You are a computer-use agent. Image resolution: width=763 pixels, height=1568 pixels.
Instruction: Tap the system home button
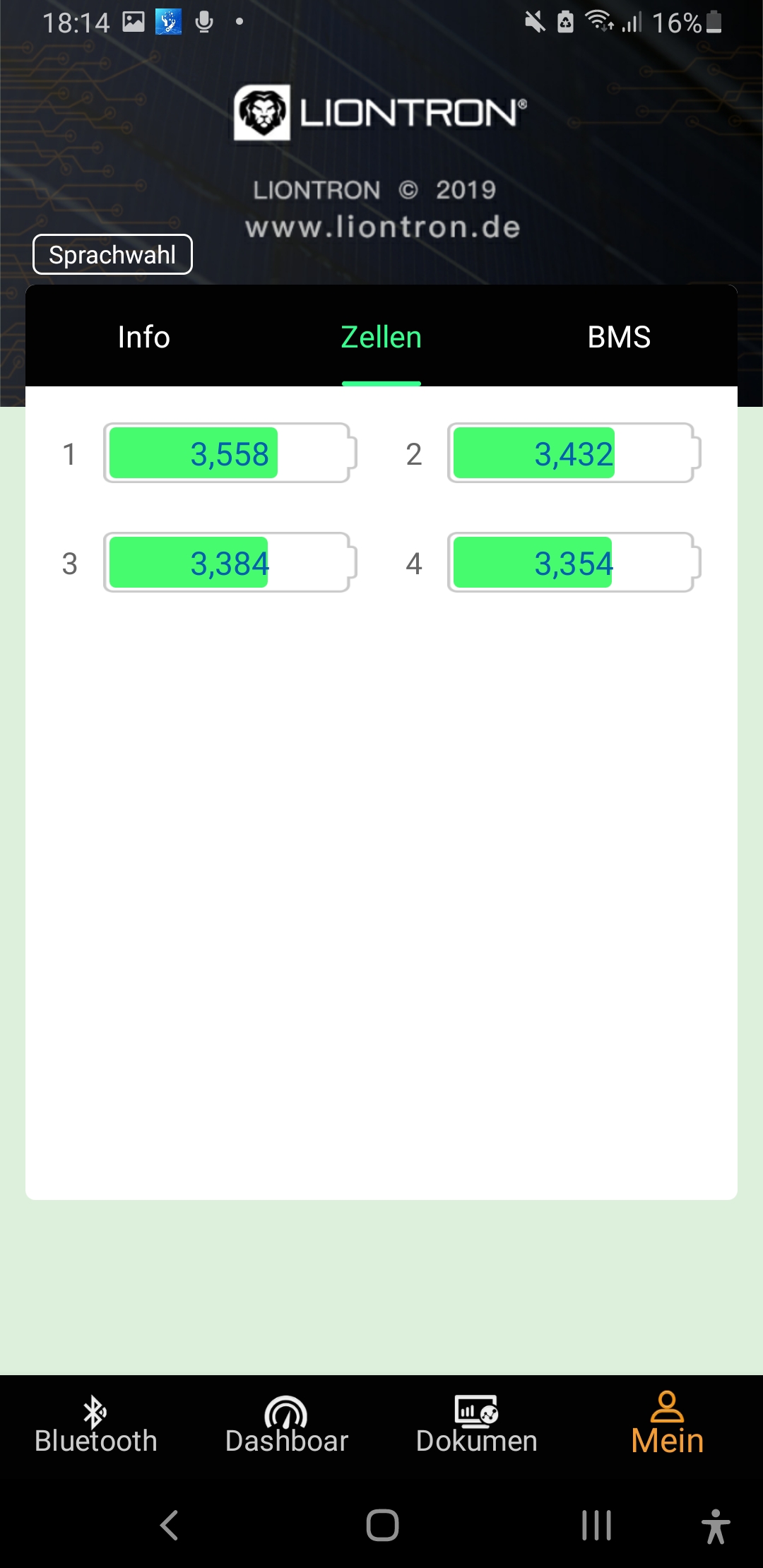(x=382, y=1525)
